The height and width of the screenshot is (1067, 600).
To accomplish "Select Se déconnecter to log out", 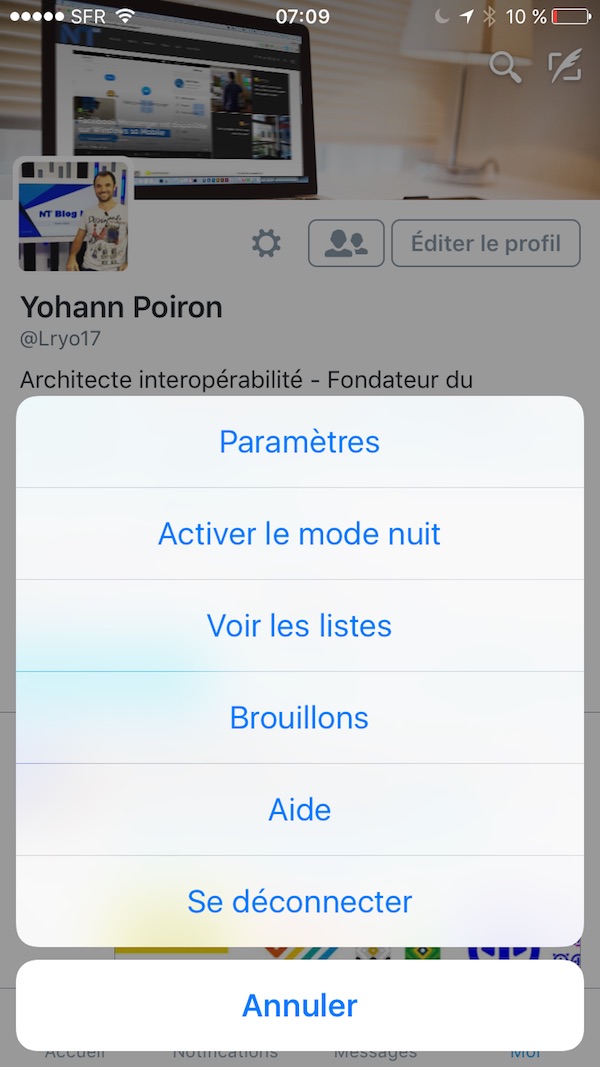I will (299, 902).
